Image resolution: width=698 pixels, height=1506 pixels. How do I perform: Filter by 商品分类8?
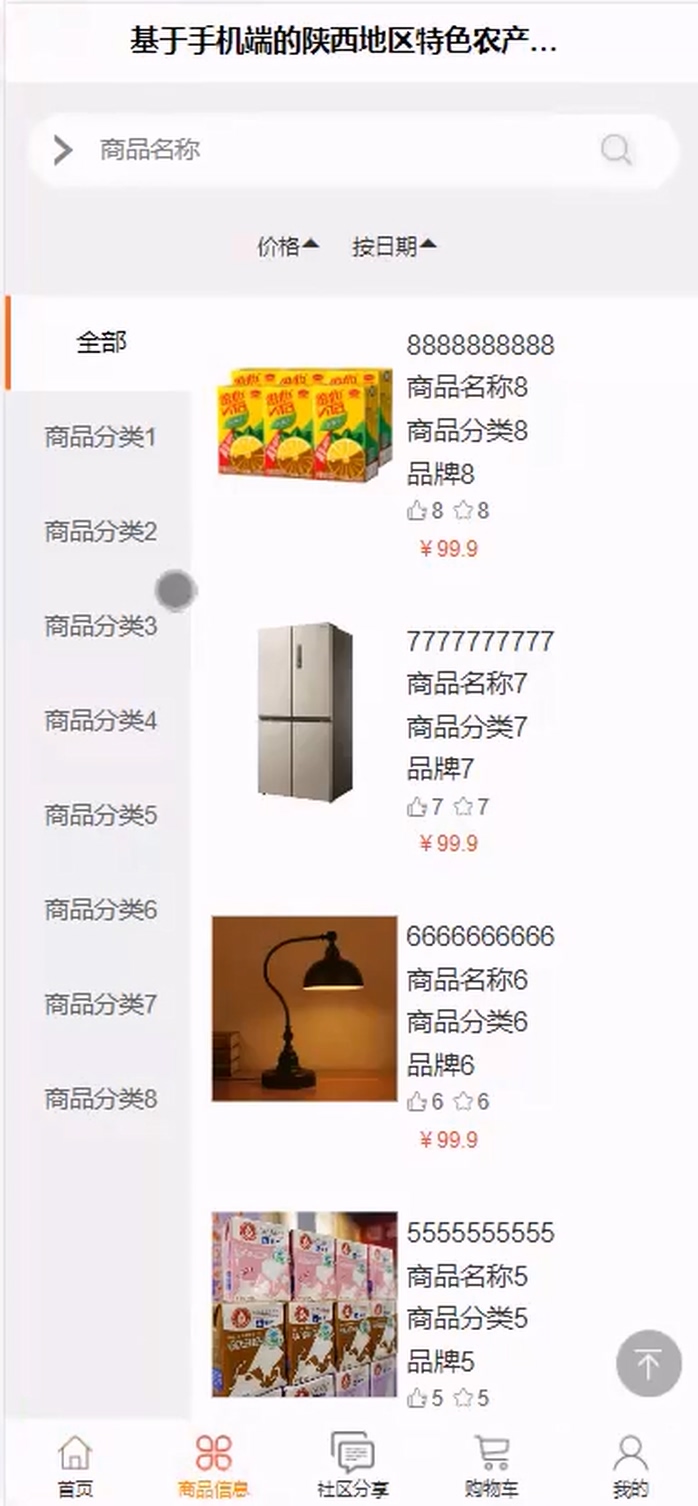pyautogui.click(x=100, y=1099)
